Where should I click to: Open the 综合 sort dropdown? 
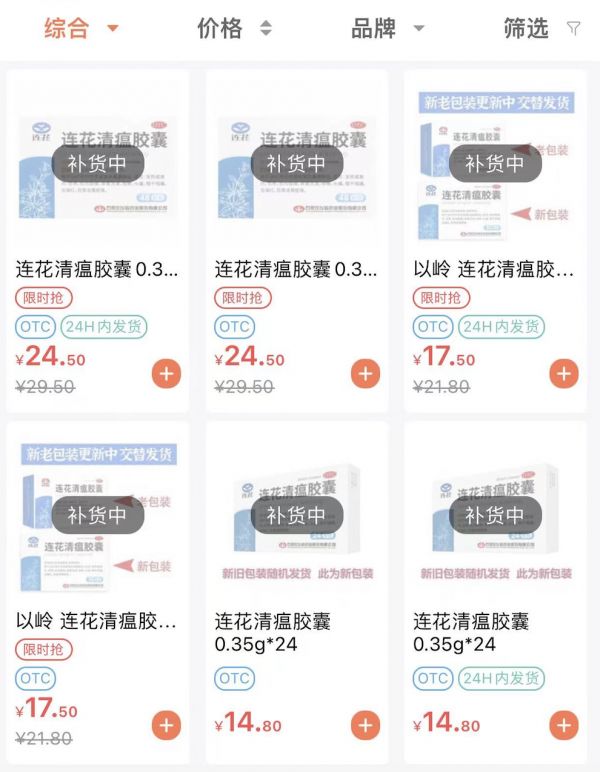click(x=80, y=28)
